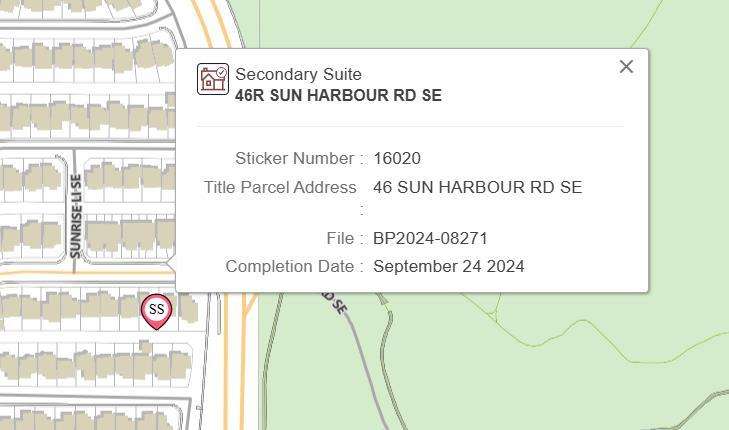Tap the SS map marker pin
The image size is (729, 430).
tap(156, 310)
